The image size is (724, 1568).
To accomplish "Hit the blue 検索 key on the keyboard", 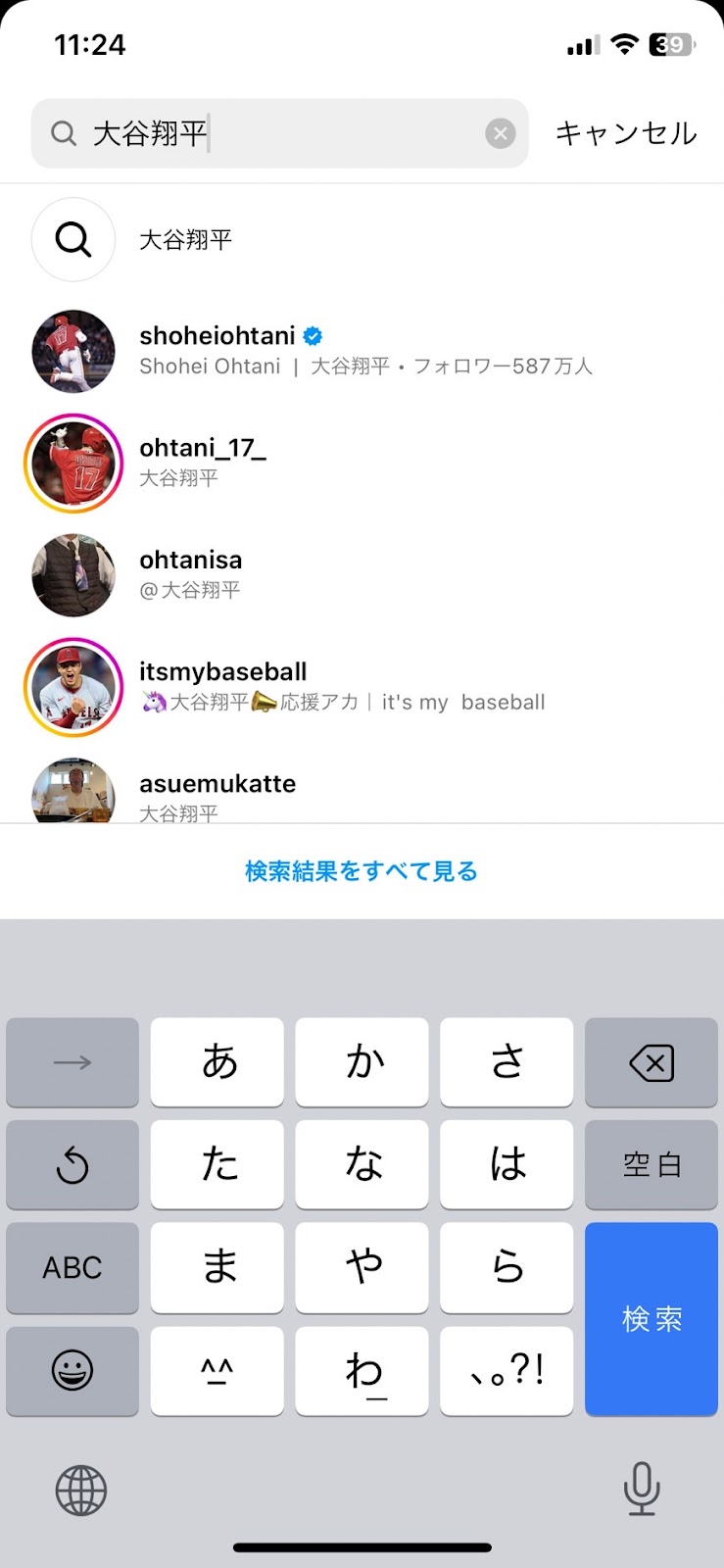I will coord(652,1318).
